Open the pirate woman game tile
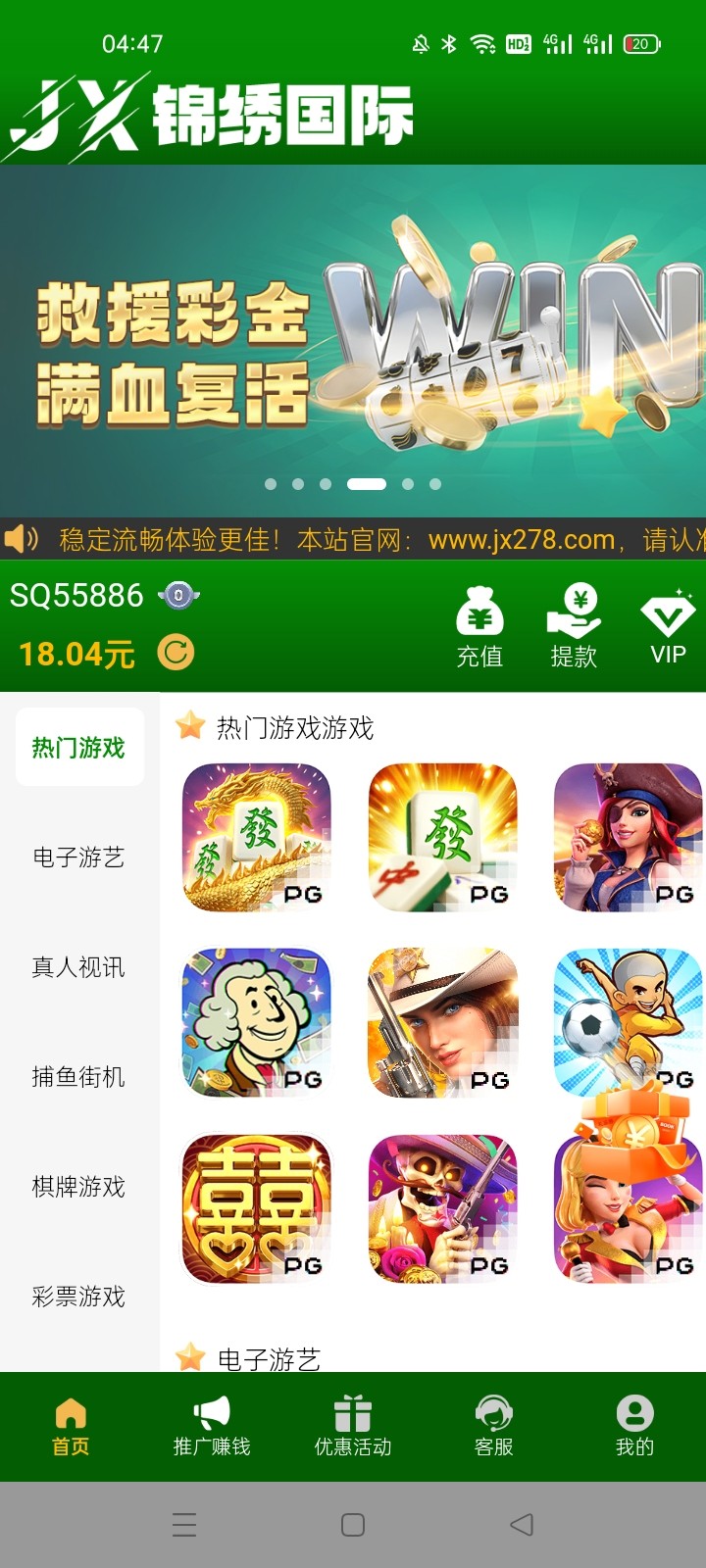The height and width of the screenshot is (1568, 706). 628,838
